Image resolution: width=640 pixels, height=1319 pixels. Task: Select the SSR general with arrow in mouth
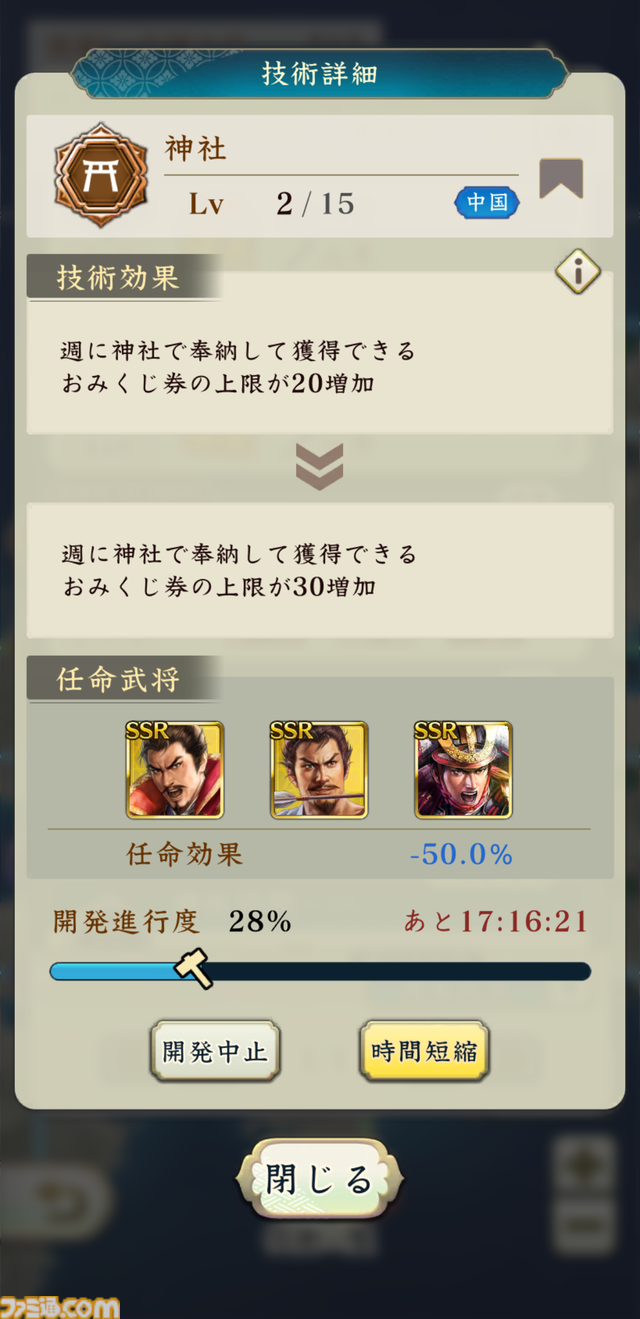pyautogui.click(x=319, y=769)
